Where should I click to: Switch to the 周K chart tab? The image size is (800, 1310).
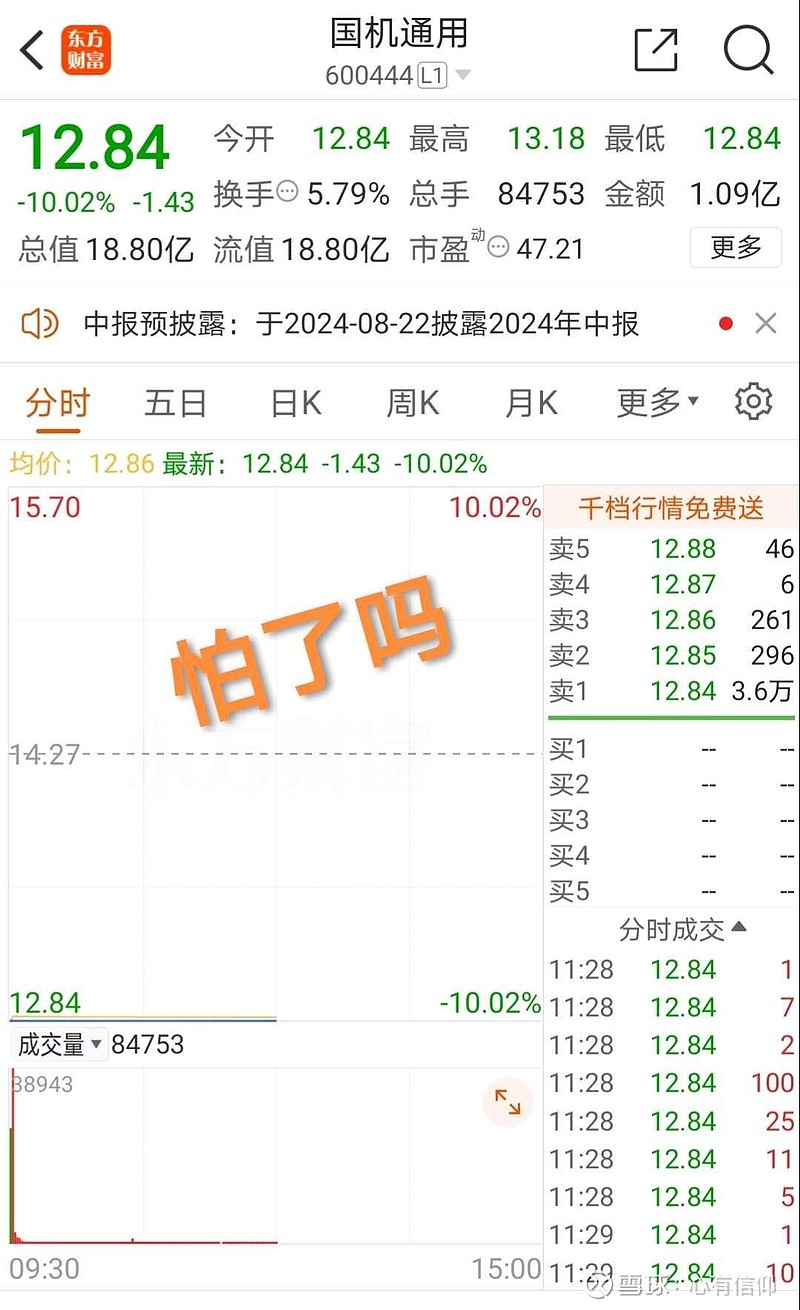click(x=413, y=404)
